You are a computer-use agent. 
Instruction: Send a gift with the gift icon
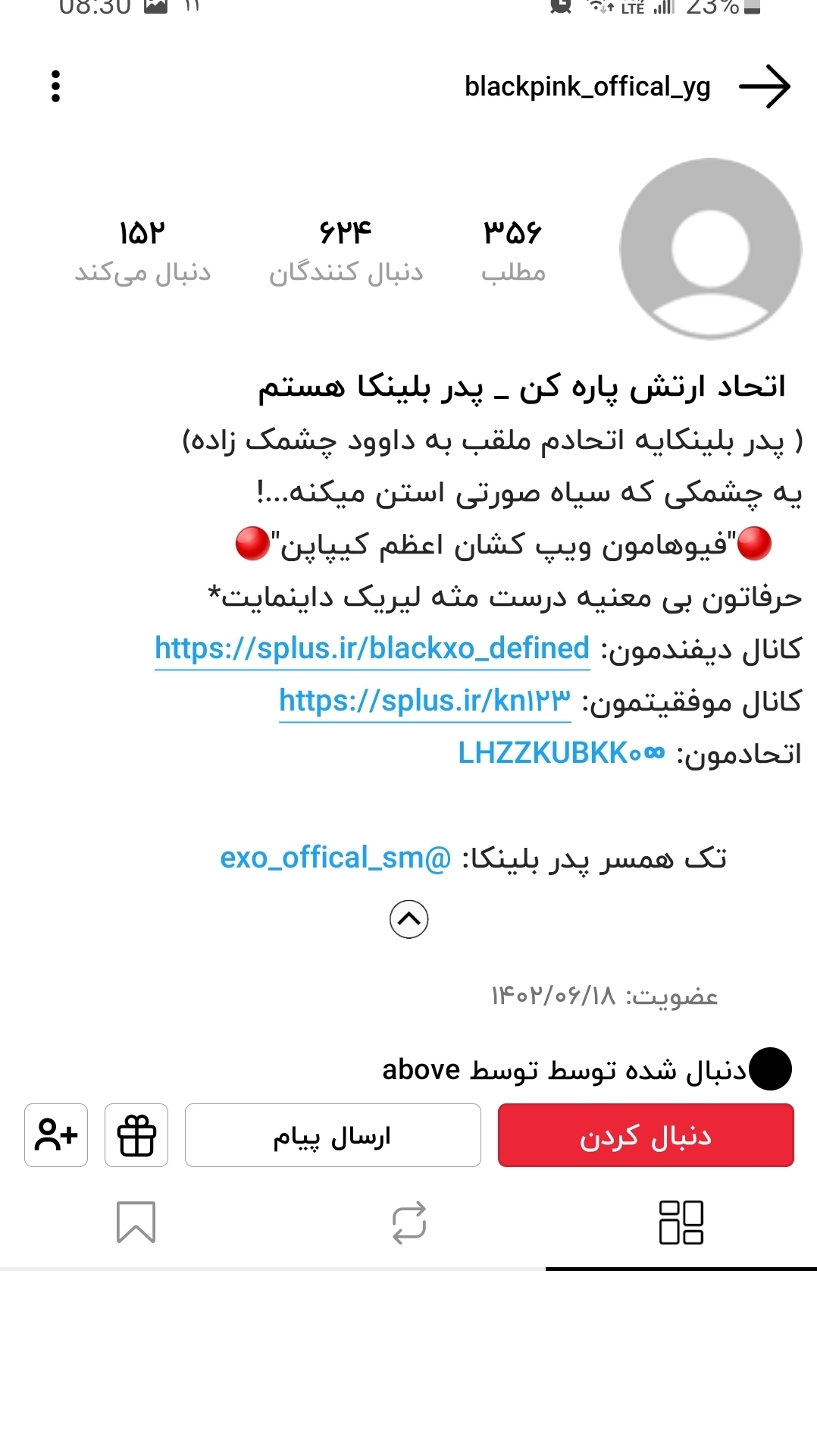pos(136,1135)
